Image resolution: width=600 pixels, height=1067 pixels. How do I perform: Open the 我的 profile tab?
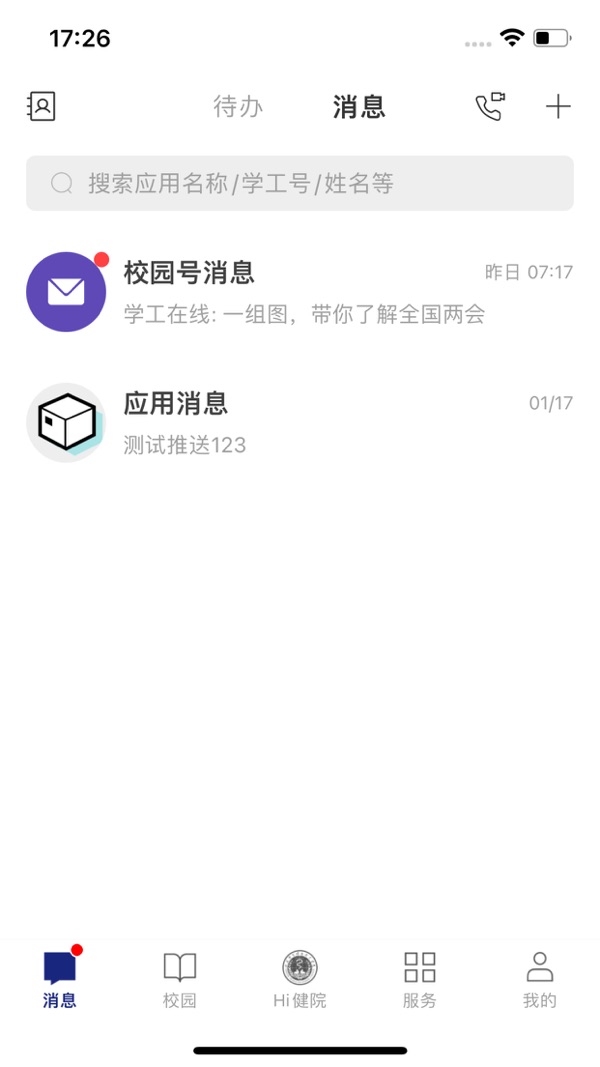click(539, 979)
